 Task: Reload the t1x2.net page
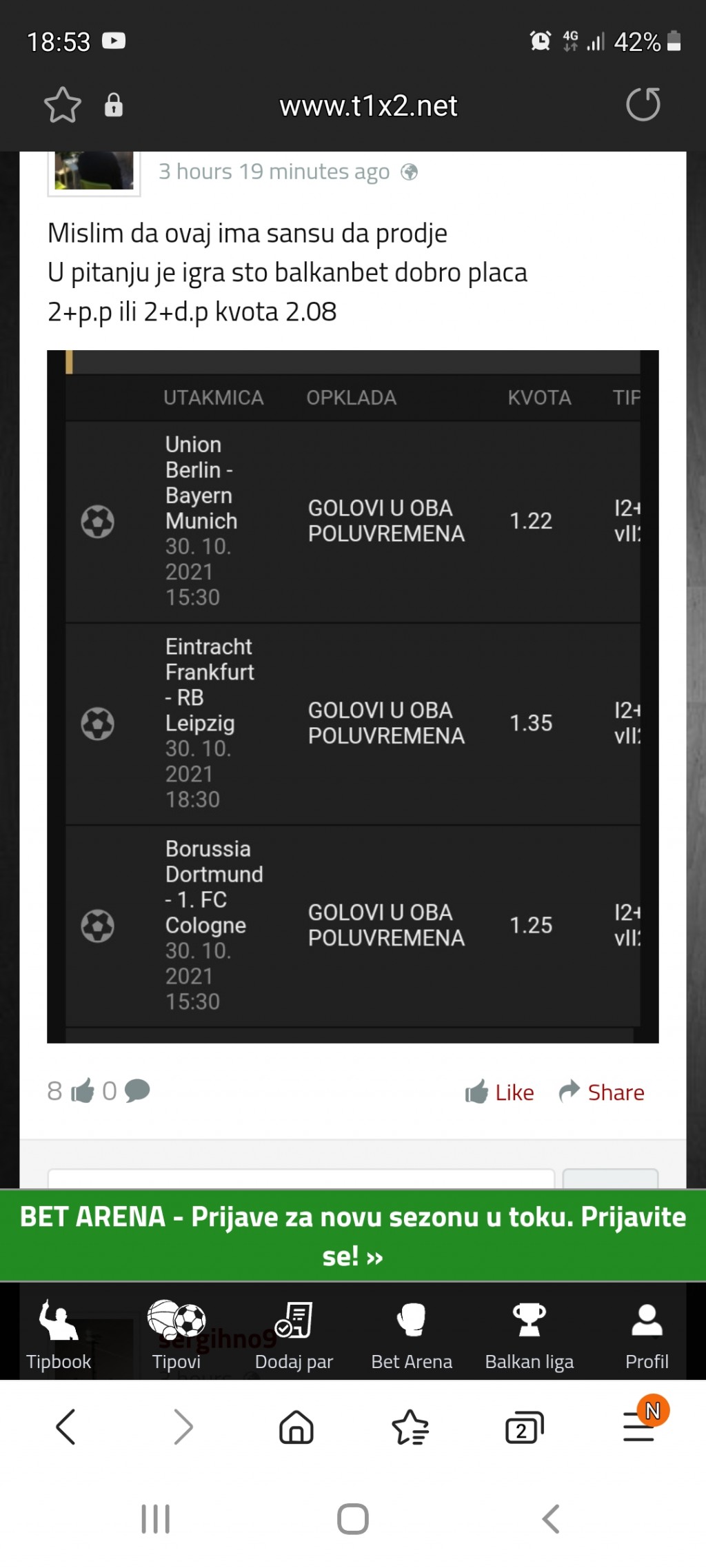(643, 104)
